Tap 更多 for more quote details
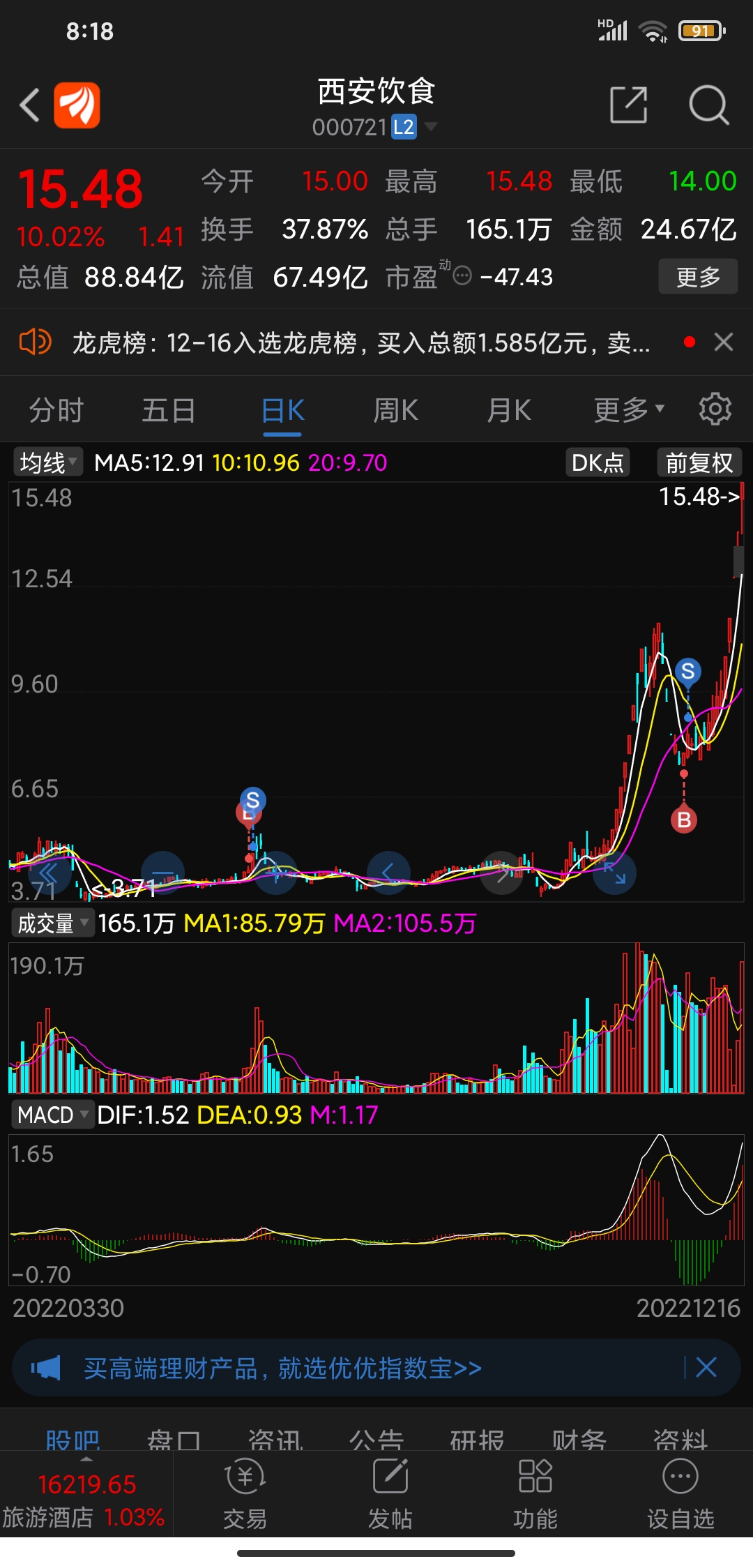753x1568 pixels. (x=697, y=277)
